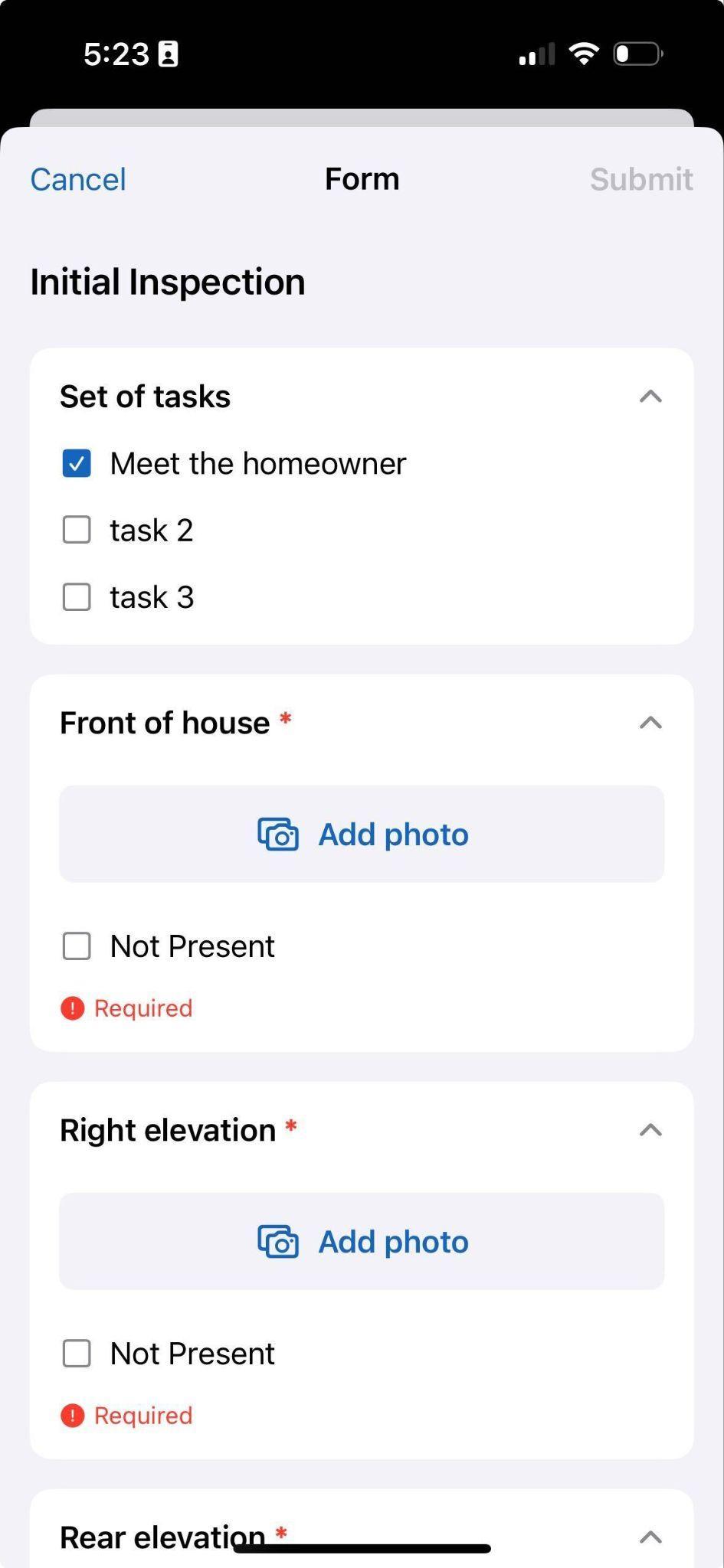Viewport: 724px width, 1568px height.
Task: Select Not Present under Right elevation
Action: coord(77,1354)
